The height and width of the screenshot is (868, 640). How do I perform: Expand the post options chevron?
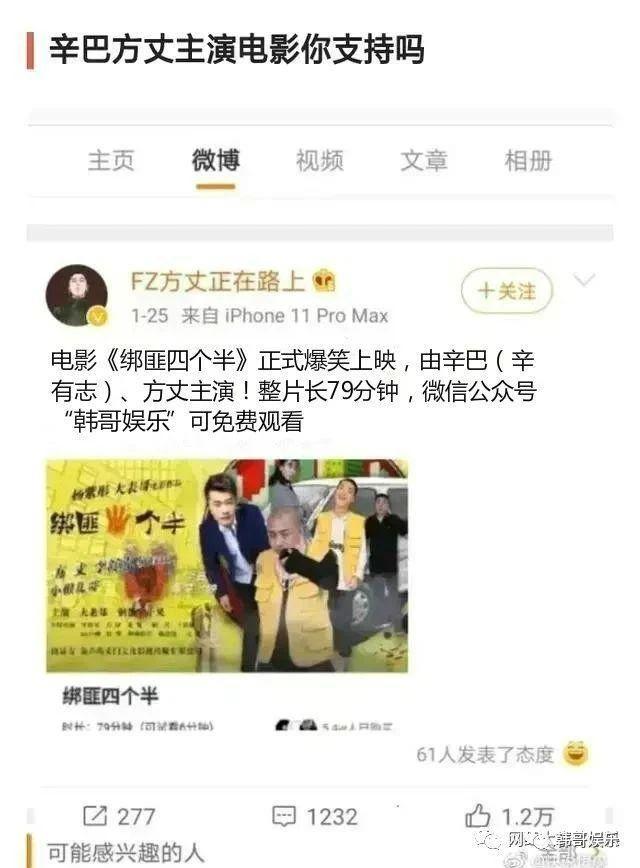(x=583, y=281)
